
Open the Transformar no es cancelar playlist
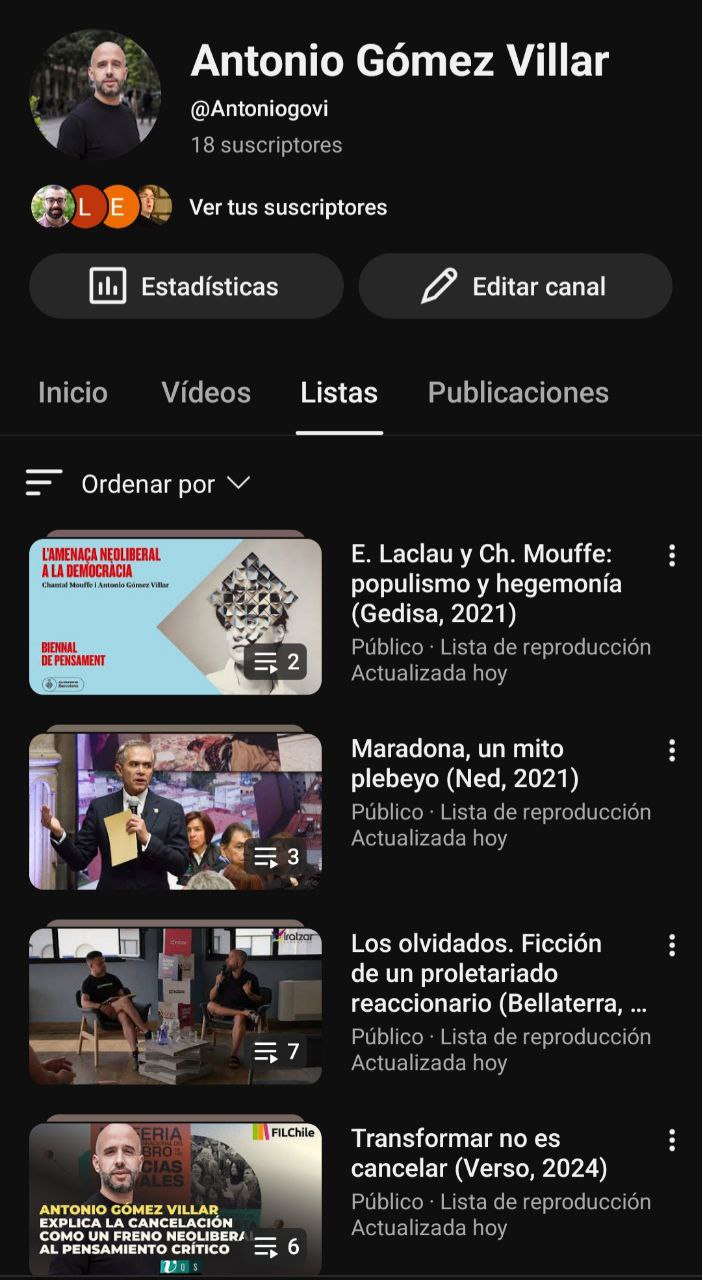[x=175, y=1199]
